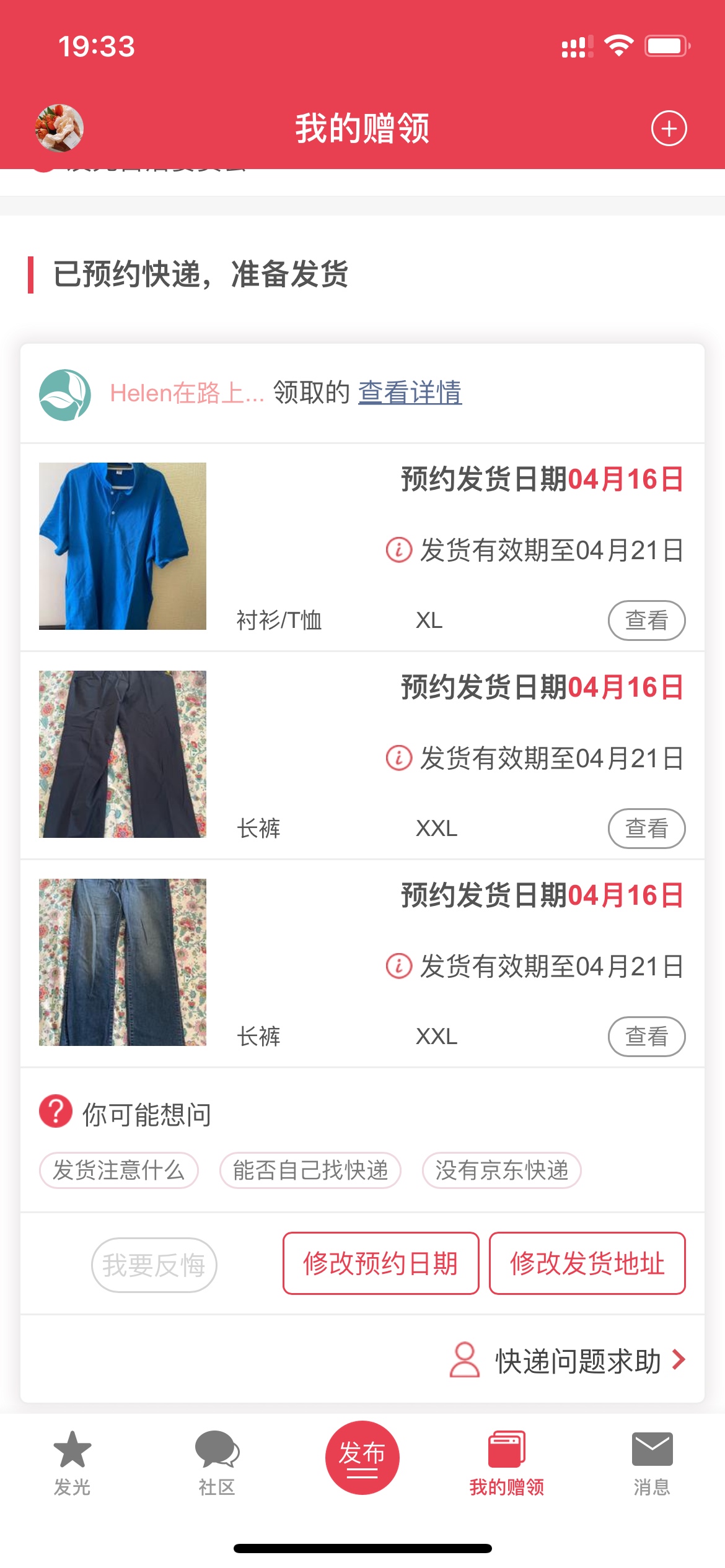The width and height of the screenshot is (725, 1568).
Task: Select the 发货注意什么 question chip
Action: click(x=119, y=1170)
